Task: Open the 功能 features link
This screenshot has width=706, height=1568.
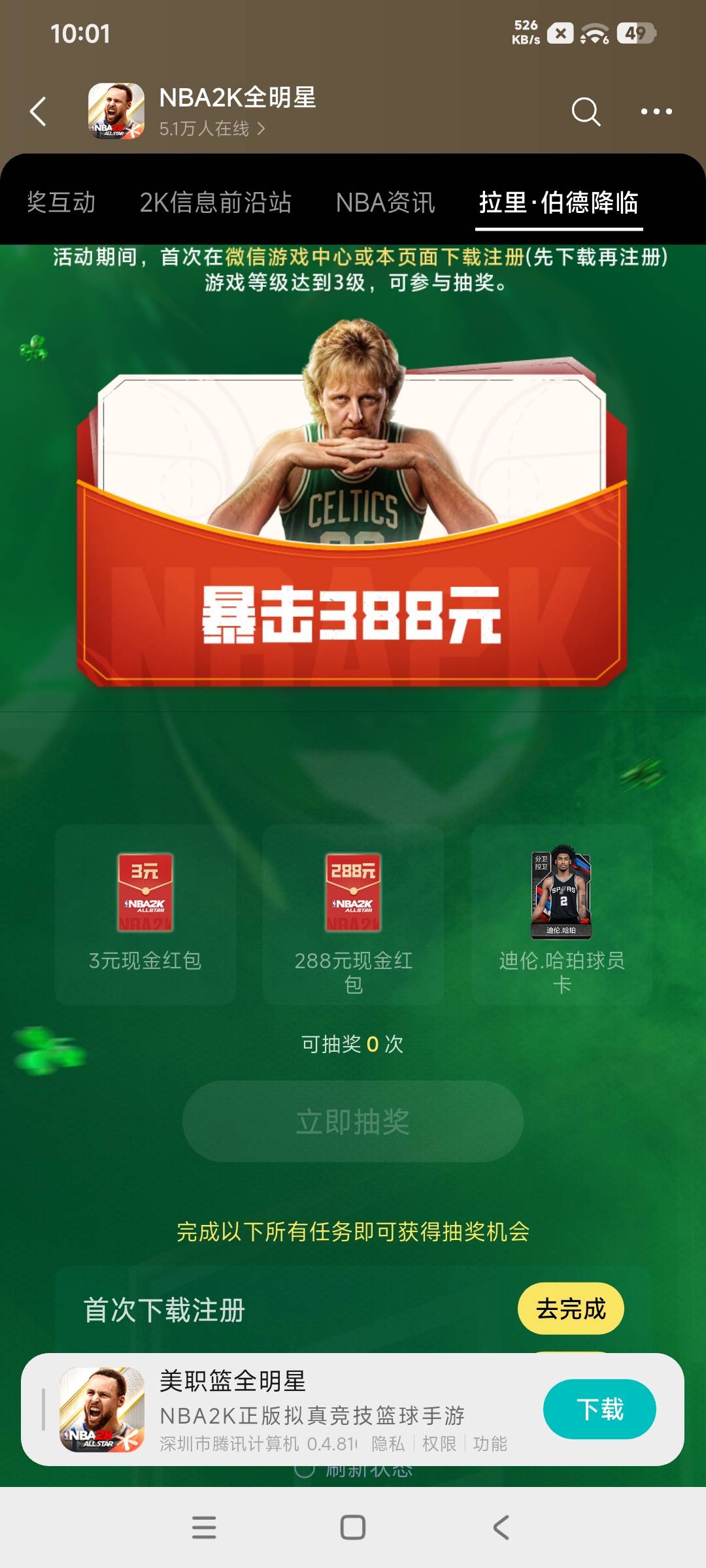Action: tap(490, 1444)
